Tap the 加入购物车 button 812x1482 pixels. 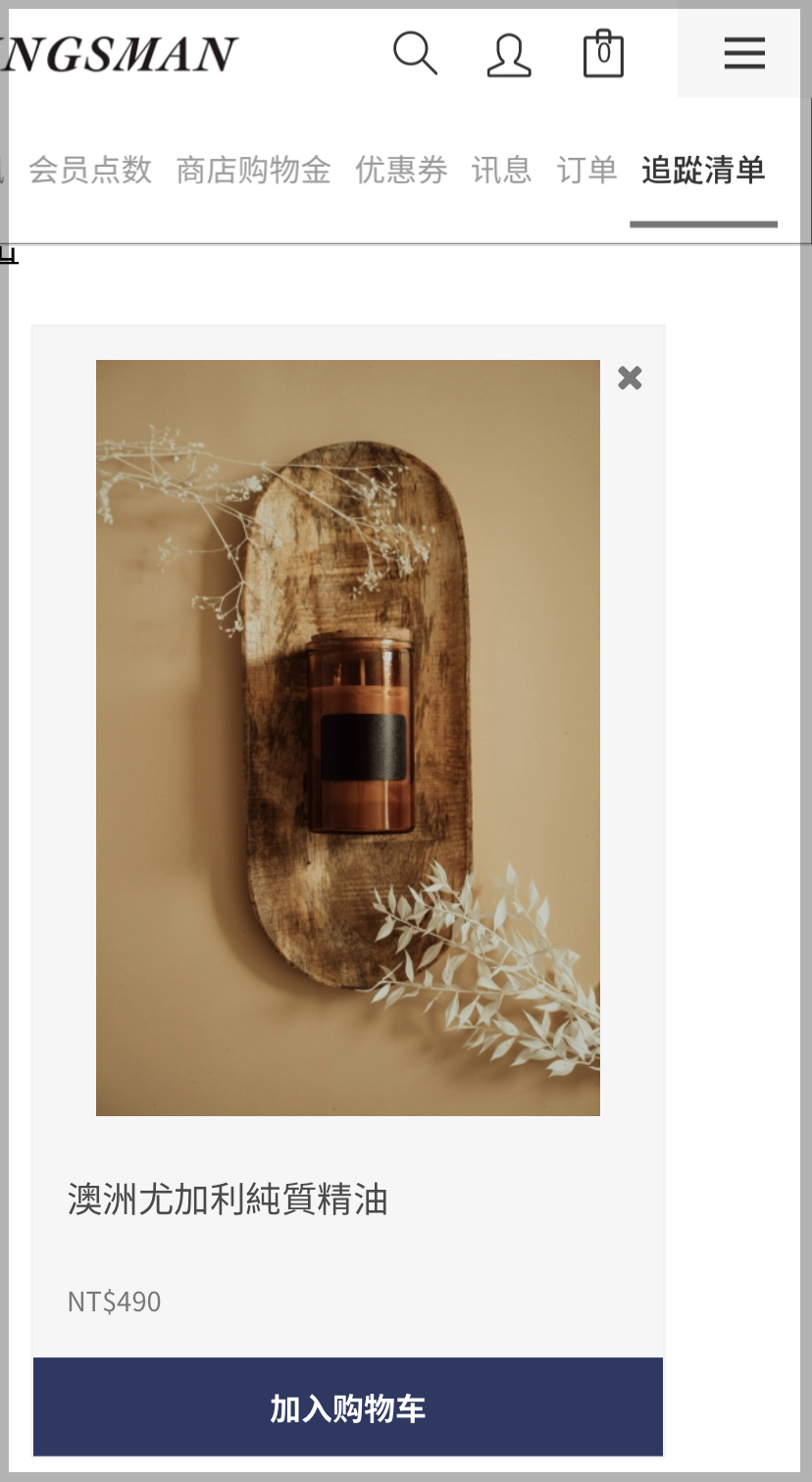tap(348, 1407)
